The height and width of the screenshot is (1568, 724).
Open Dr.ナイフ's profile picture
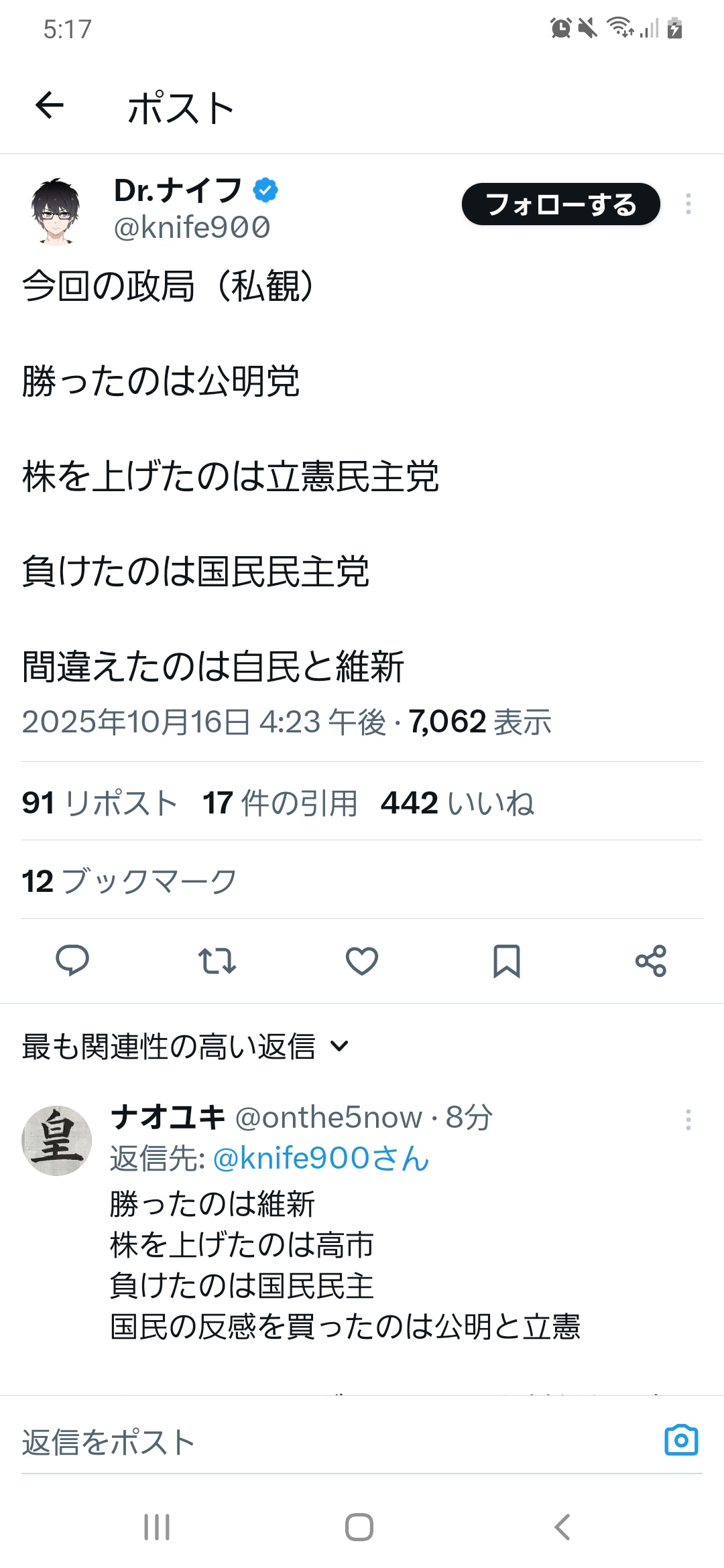(56, 211)
